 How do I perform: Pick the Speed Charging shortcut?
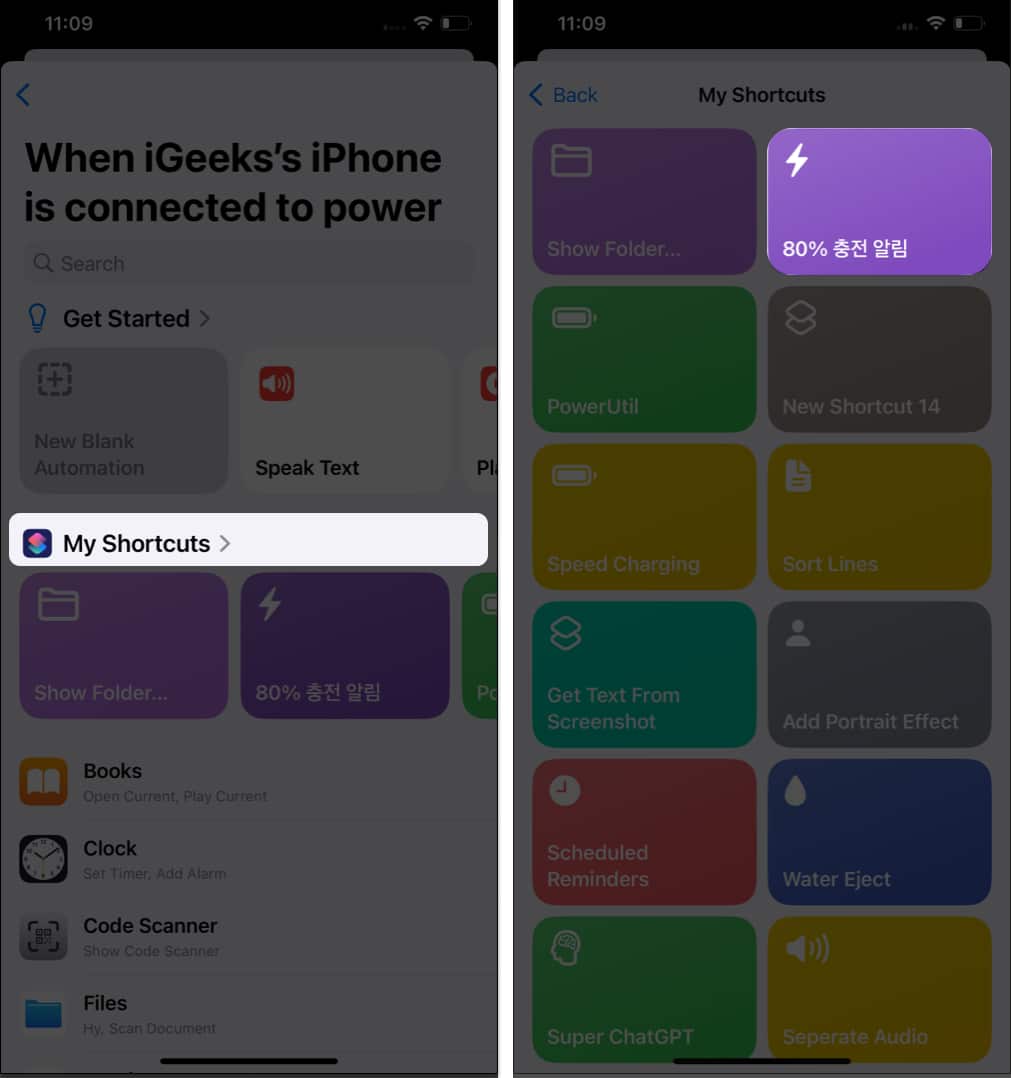pyautogui.click(x=644, y=517)
